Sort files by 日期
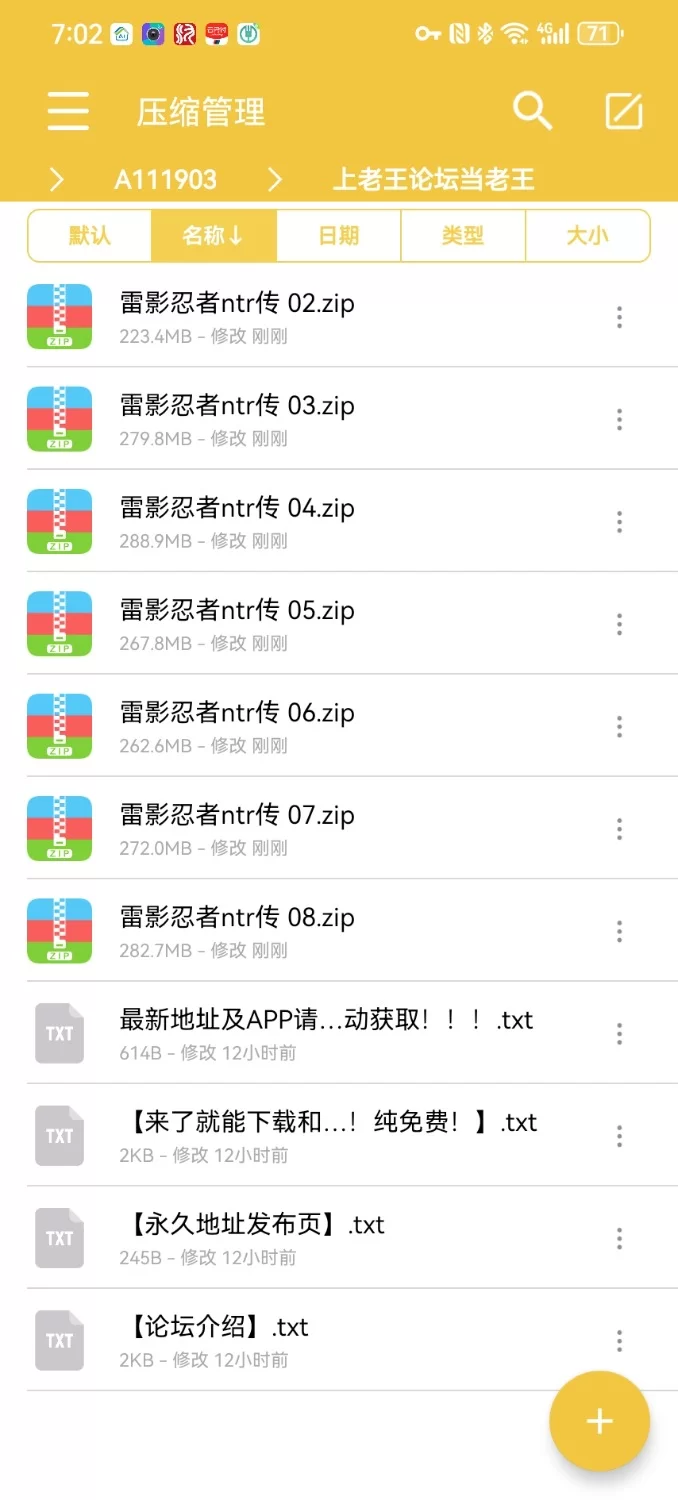This screenshot has width=678, height=1500. (338, 236)
